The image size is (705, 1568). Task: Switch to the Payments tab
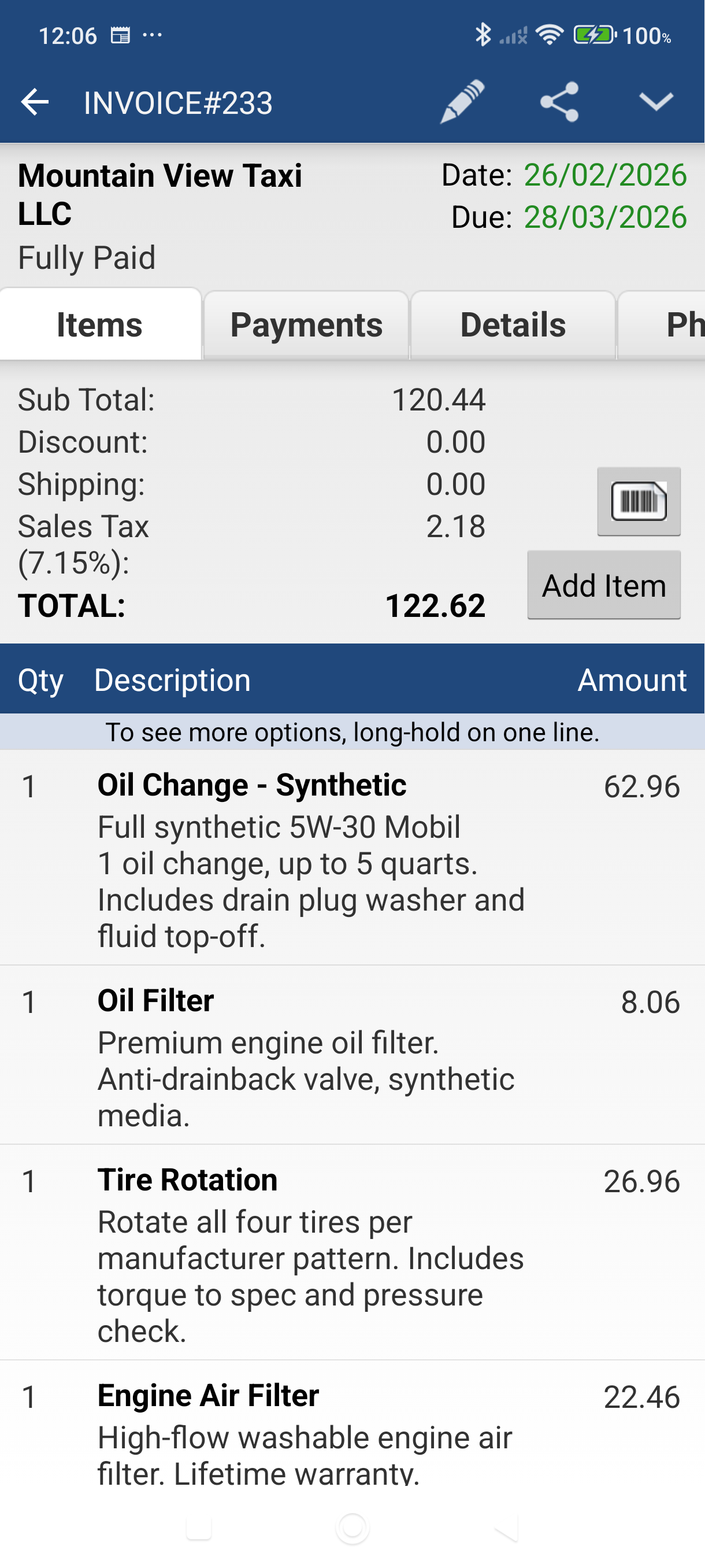[307, 324]
